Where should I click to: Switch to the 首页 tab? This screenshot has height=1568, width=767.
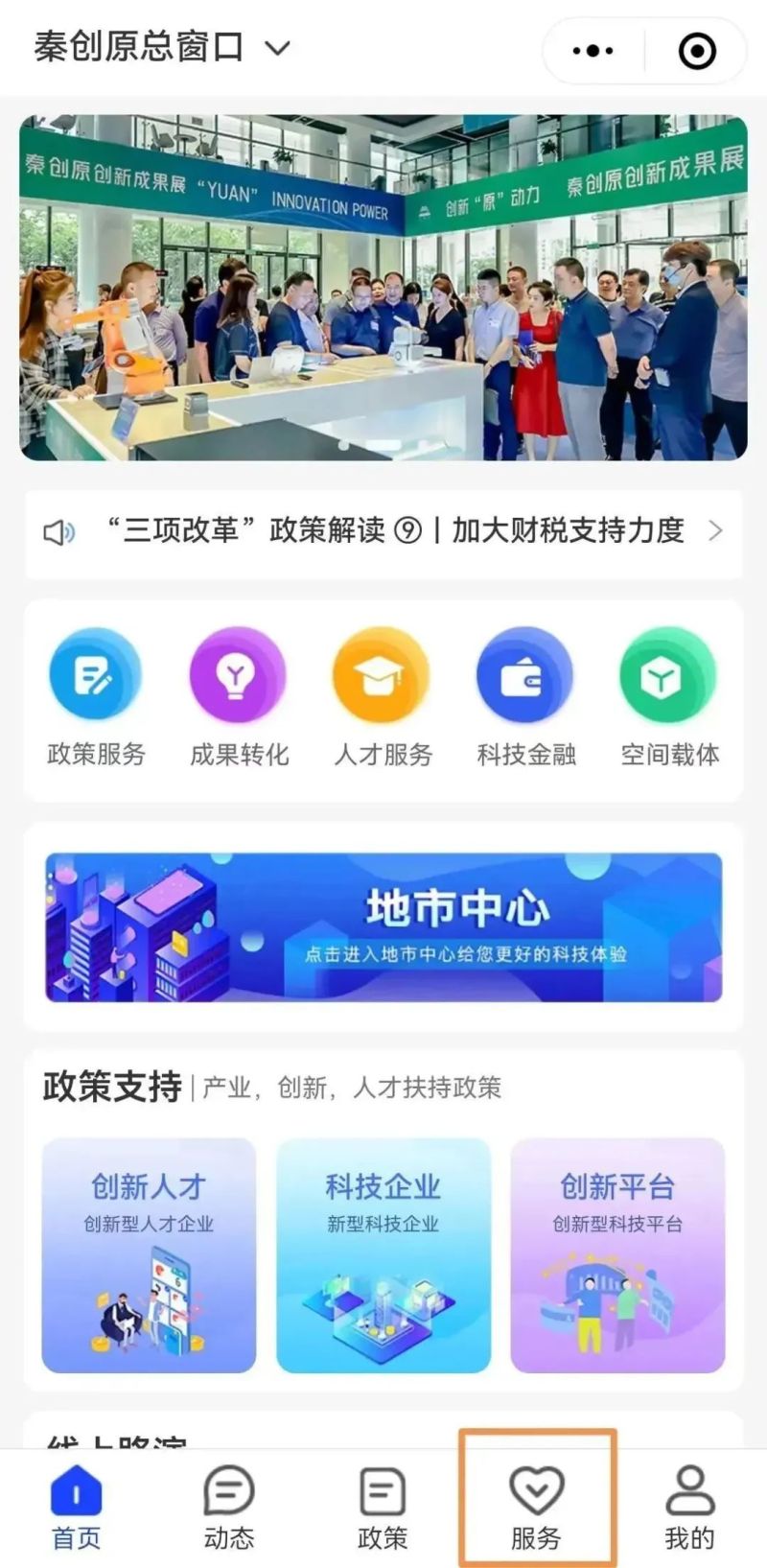76,1508
